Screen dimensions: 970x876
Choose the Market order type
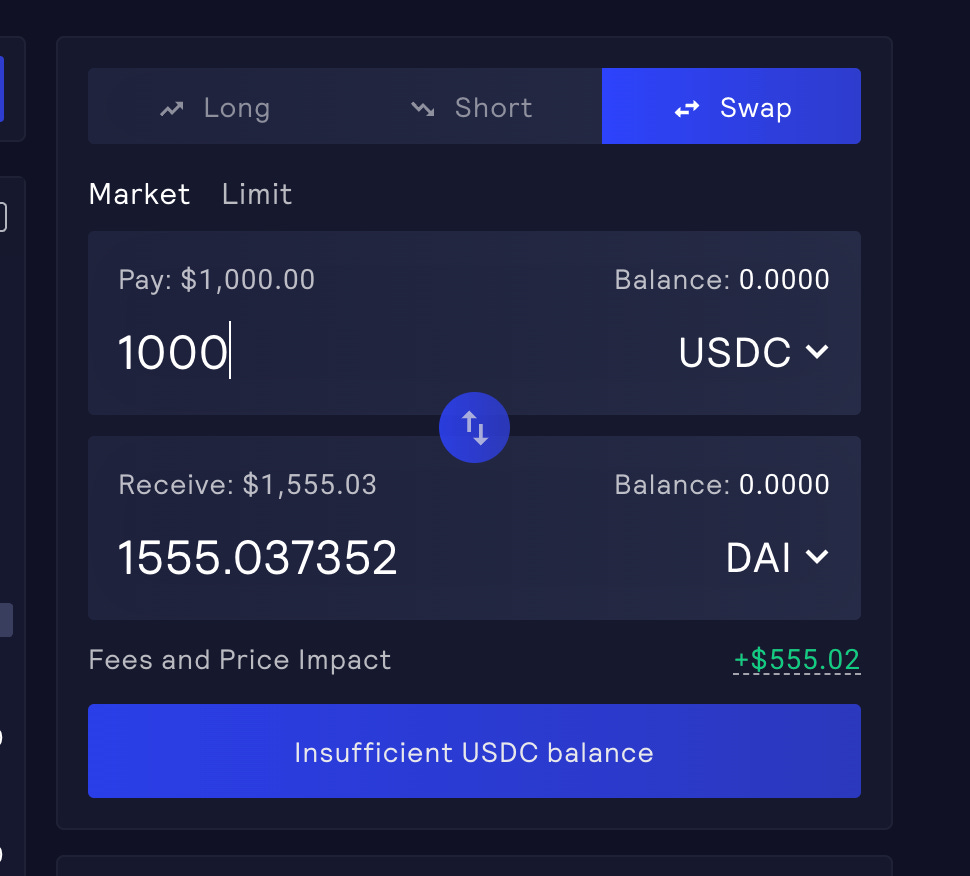point(139,194)
